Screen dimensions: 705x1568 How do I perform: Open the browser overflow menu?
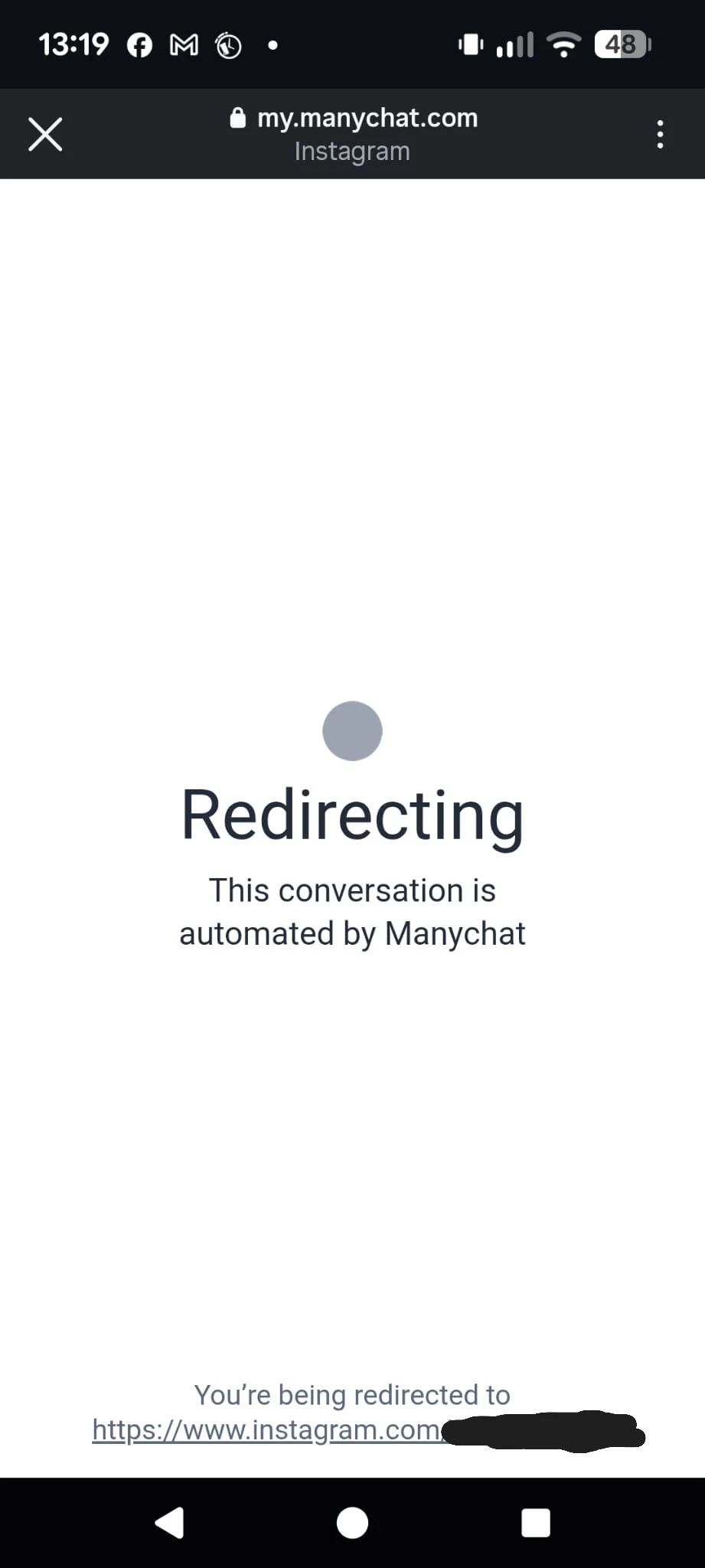click(x=660, y=135)
